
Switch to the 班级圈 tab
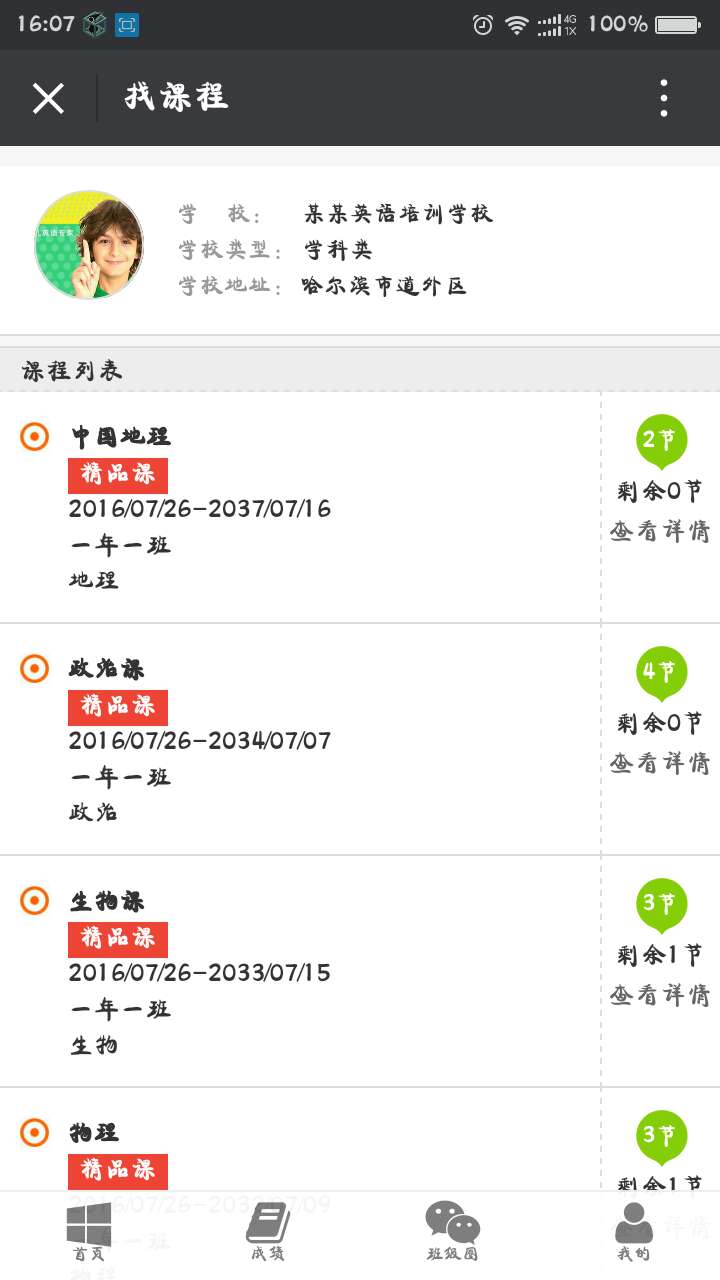453,1233
